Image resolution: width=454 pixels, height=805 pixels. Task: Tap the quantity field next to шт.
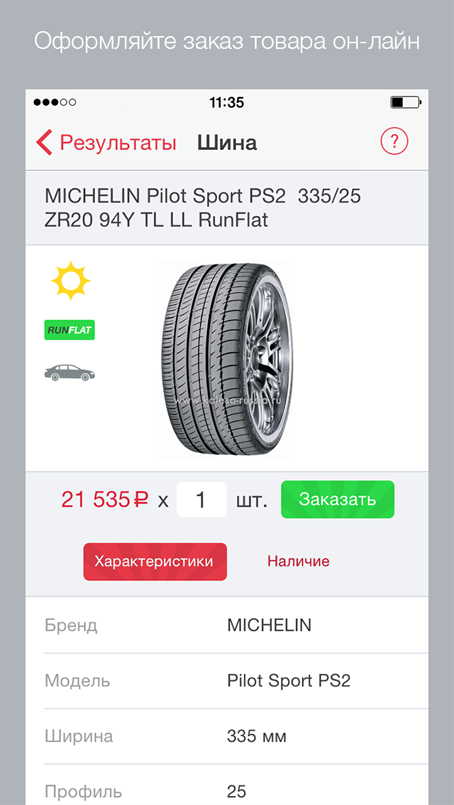(x=202, y=500)
